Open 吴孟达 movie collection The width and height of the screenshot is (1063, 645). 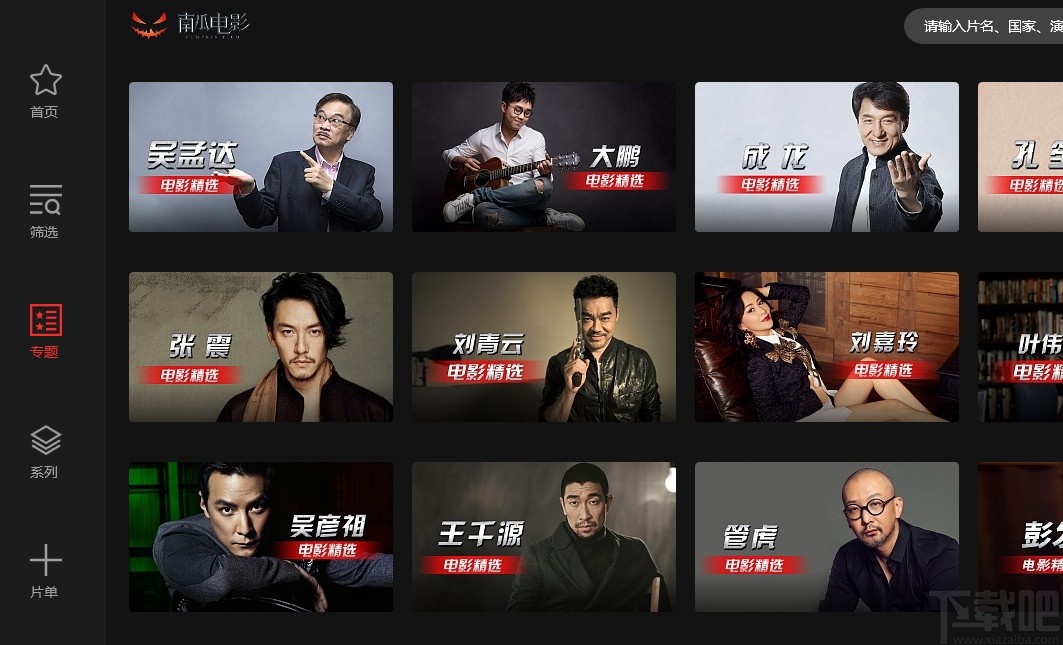260,157
